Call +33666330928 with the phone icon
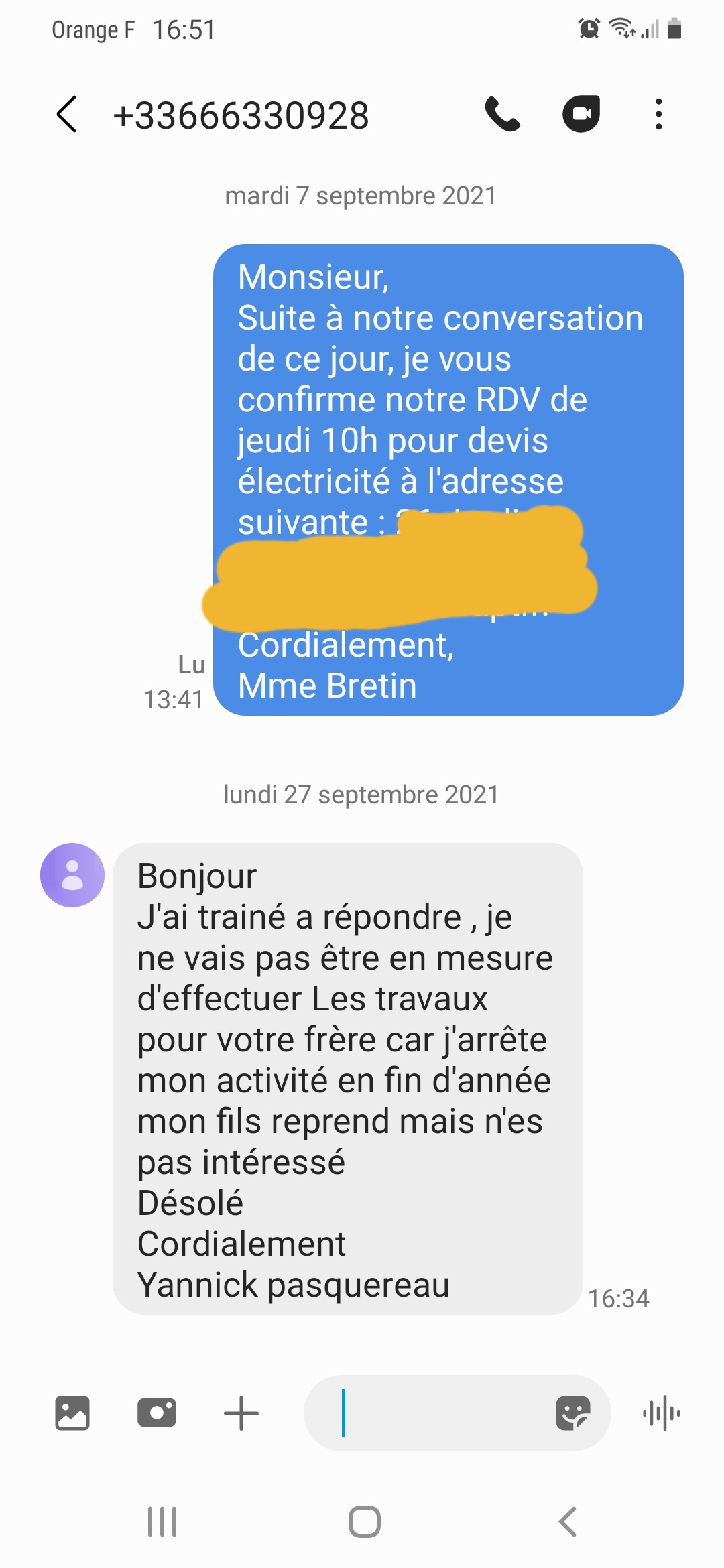The image size is (724, 1568). pos(502,114)
